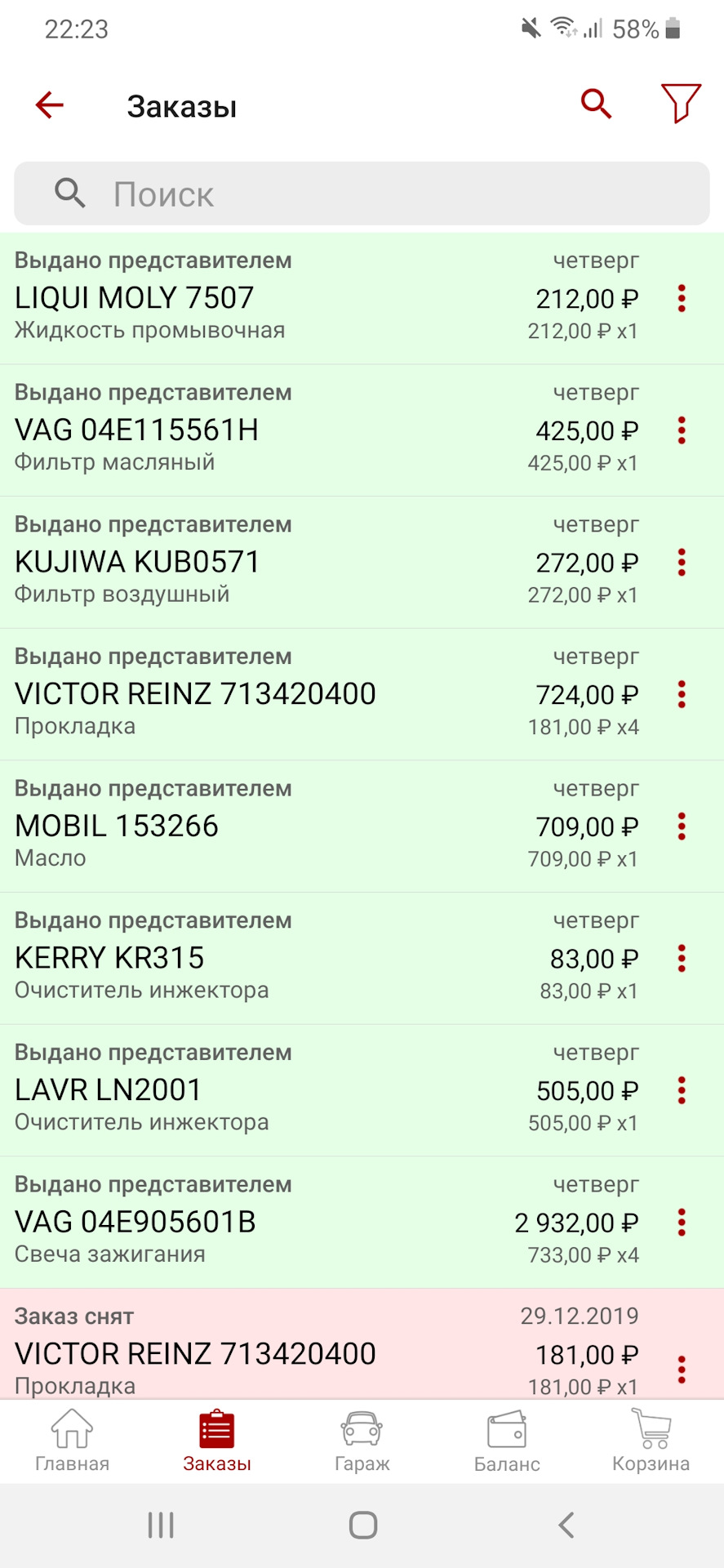Open the search icon in the app bar
The width and height of the screenshot is (724, 1568).
point(597,105)
